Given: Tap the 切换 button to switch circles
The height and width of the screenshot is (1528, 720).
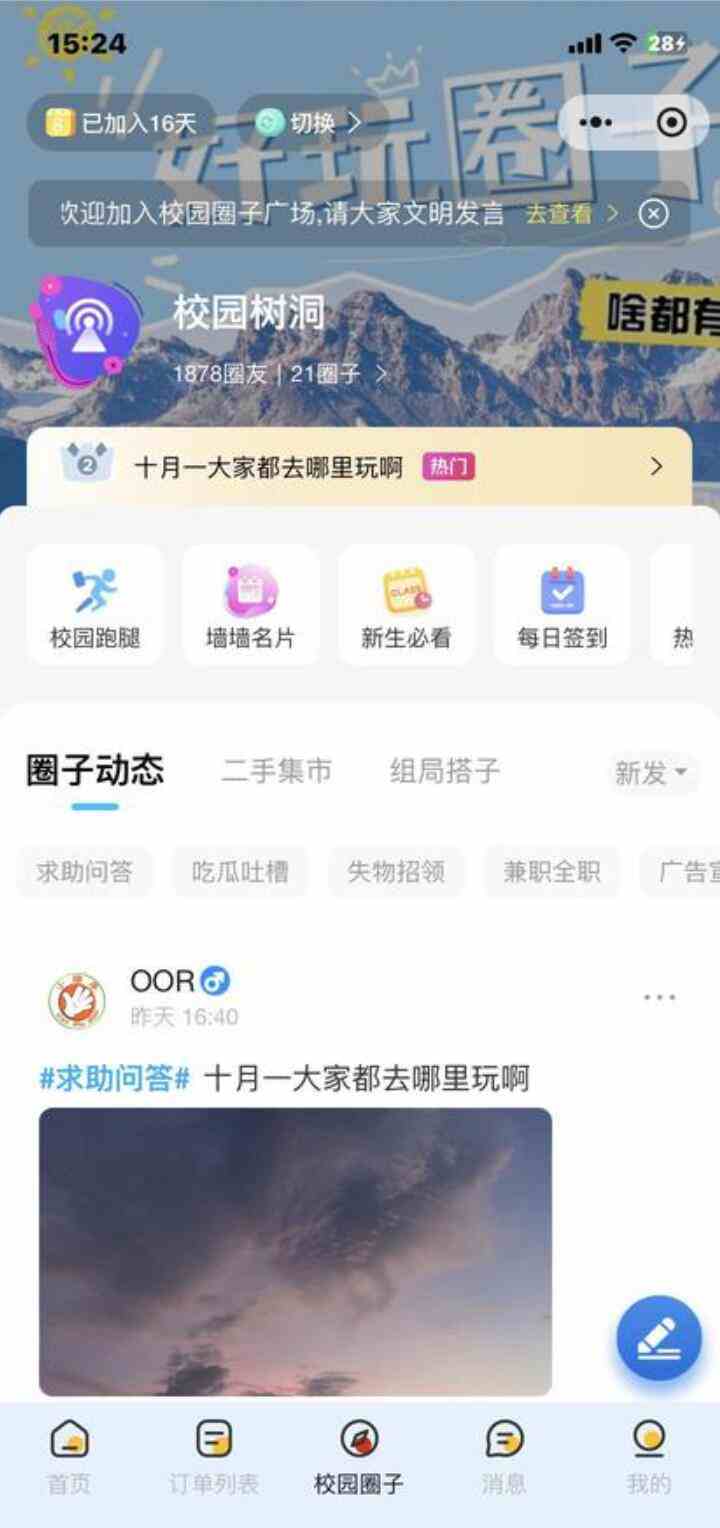Looking at the screenshot, I should [310, 123].
